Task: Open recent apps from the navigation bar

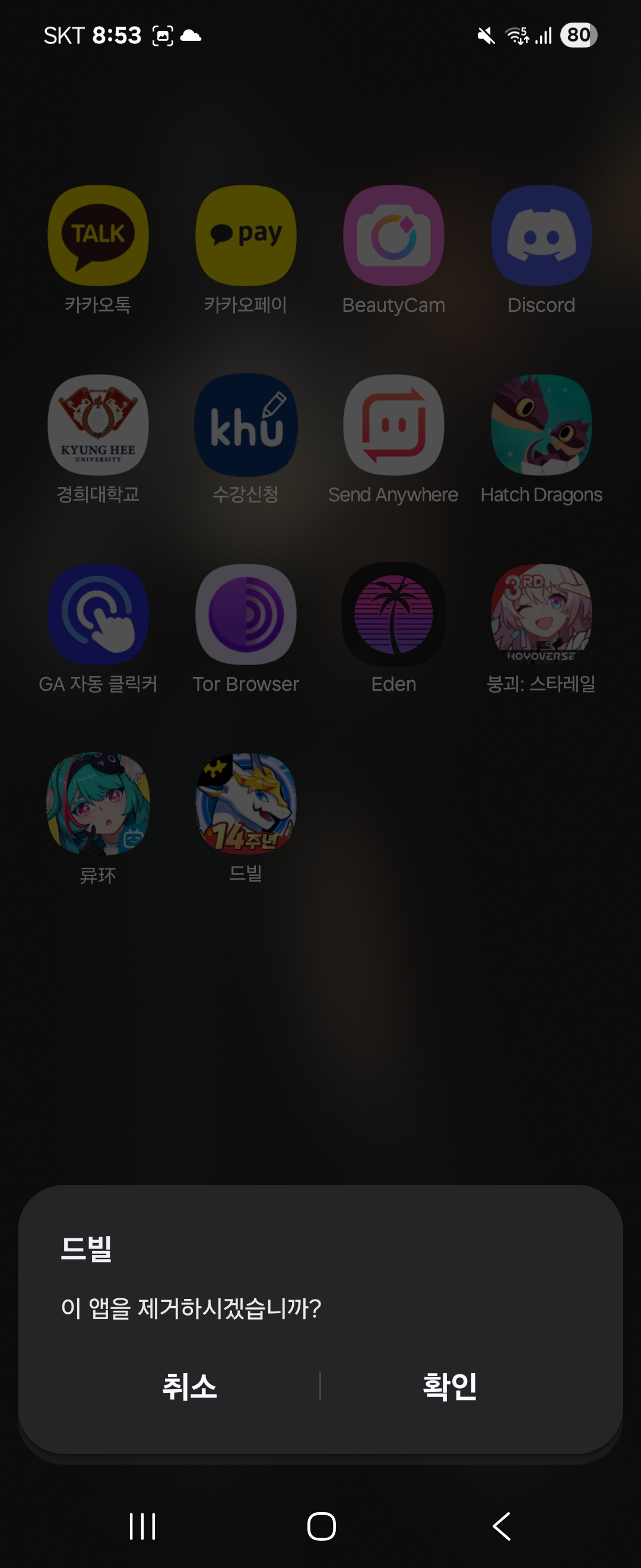Action: (142, 1526)
